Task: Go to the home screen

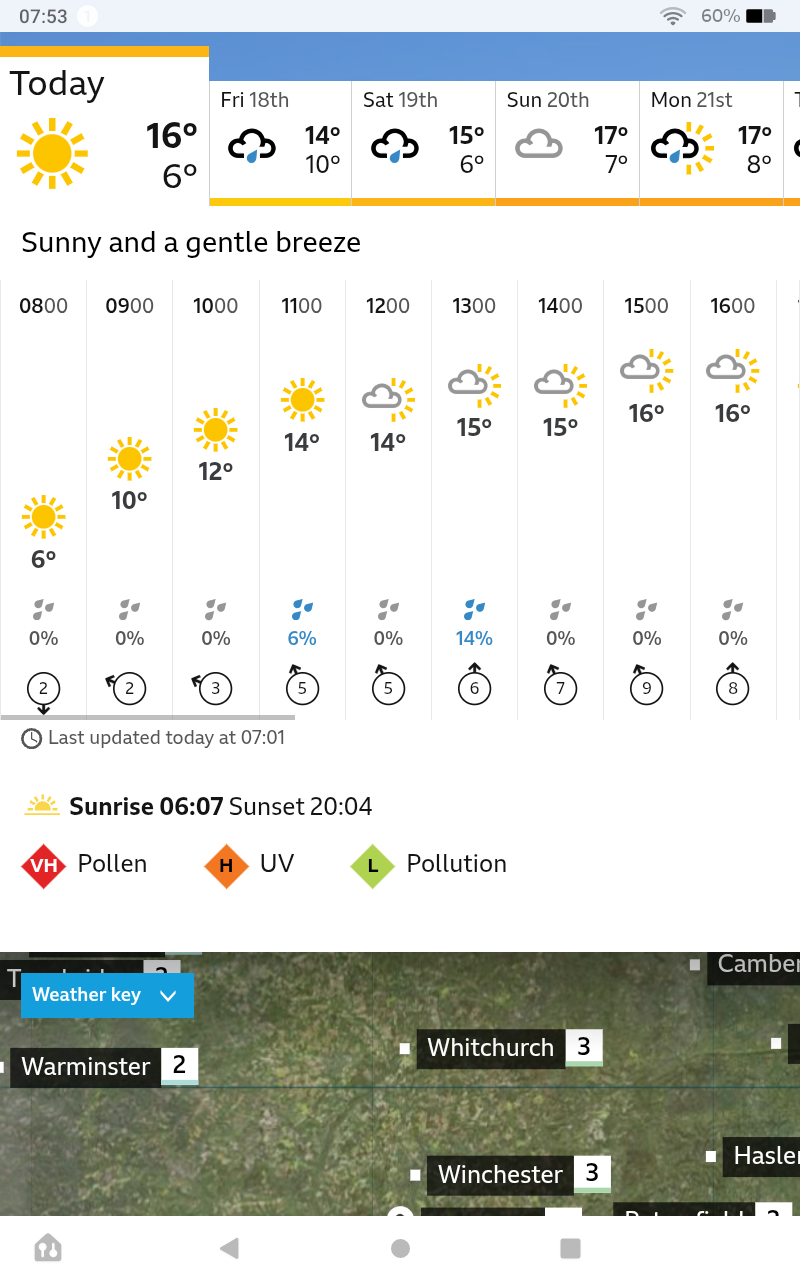Action: tap(400, 1248)
